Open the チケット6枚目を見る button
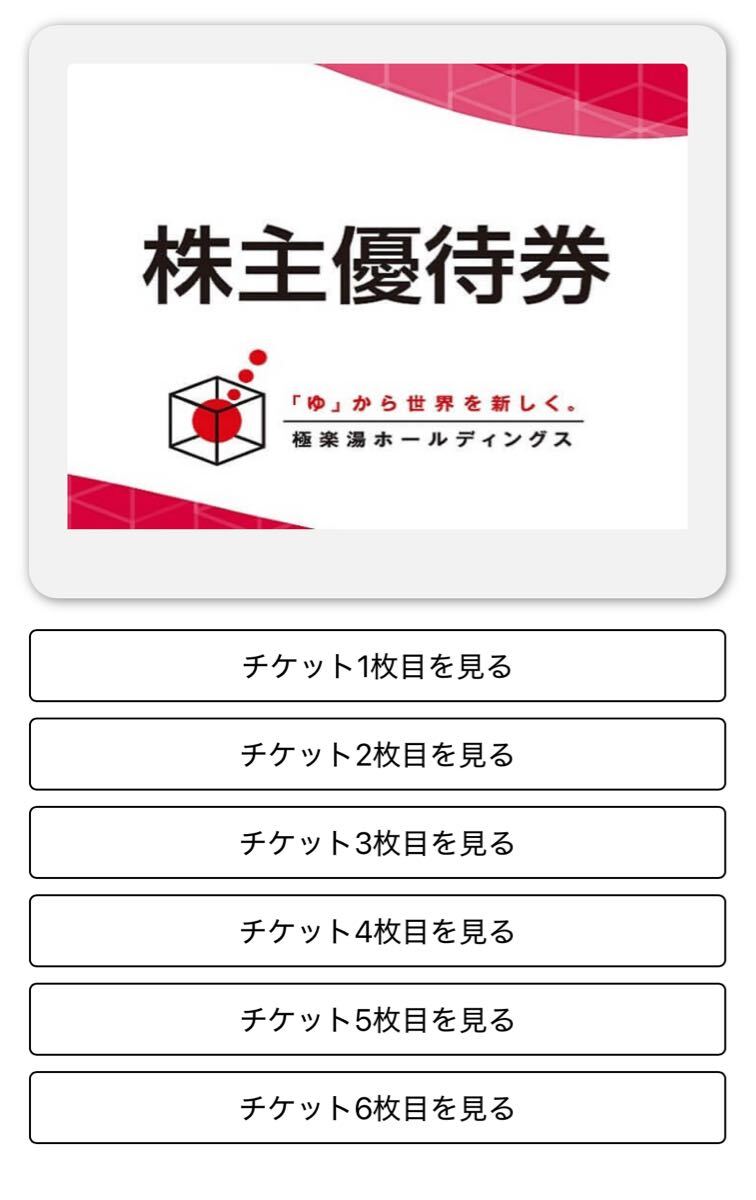Viewport: 756px width, 1200px height. pos(378,1108)
